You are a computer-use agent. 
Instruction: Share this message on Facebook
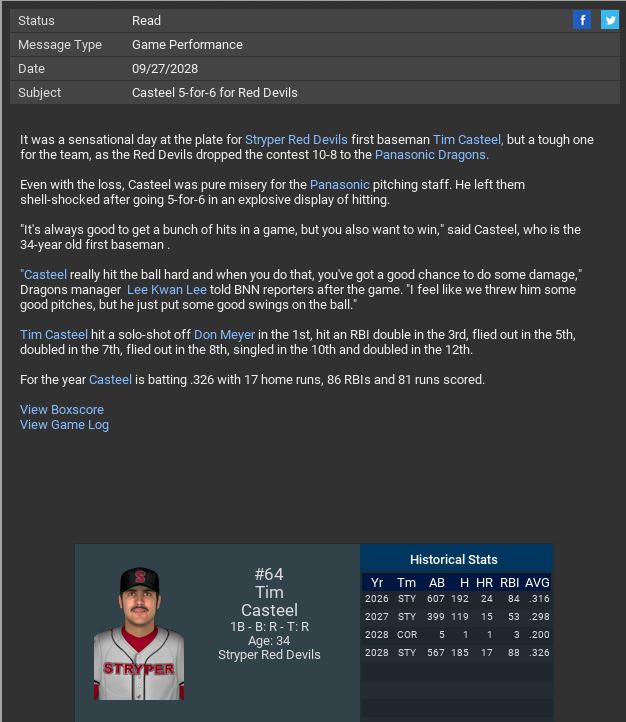(582, 20)
